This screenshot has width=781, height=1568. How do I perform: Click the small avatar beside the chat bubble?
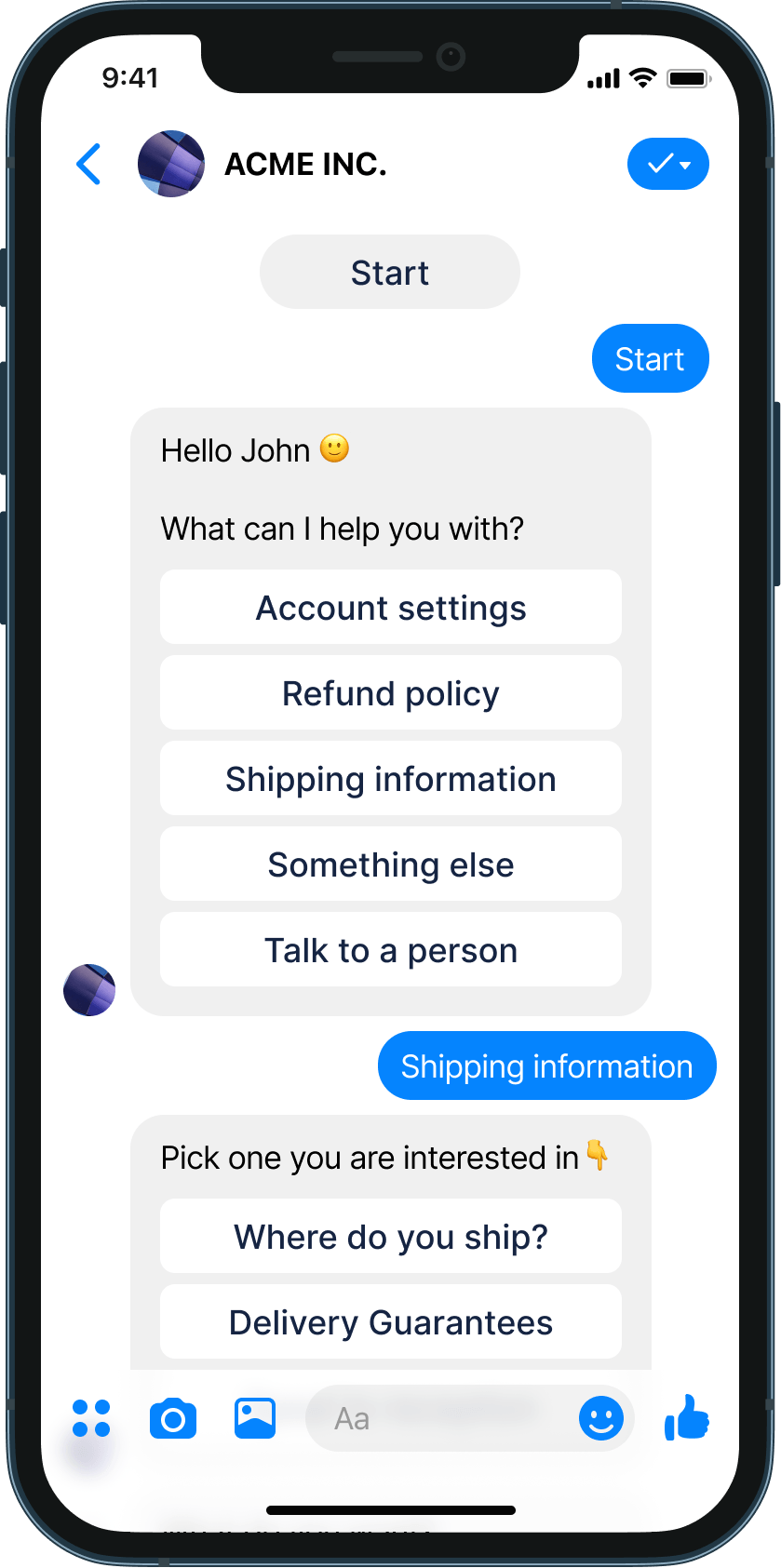point(88,989)
